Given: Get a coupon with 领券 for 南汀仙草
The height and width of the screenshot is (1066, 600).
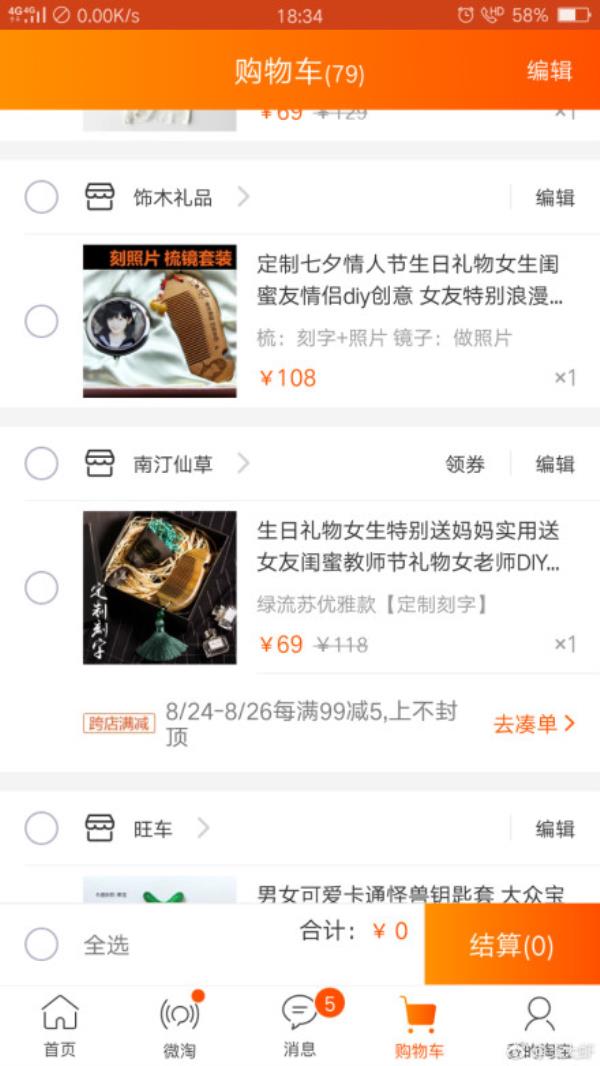Looking at the screenshot, I should [465, 464].
